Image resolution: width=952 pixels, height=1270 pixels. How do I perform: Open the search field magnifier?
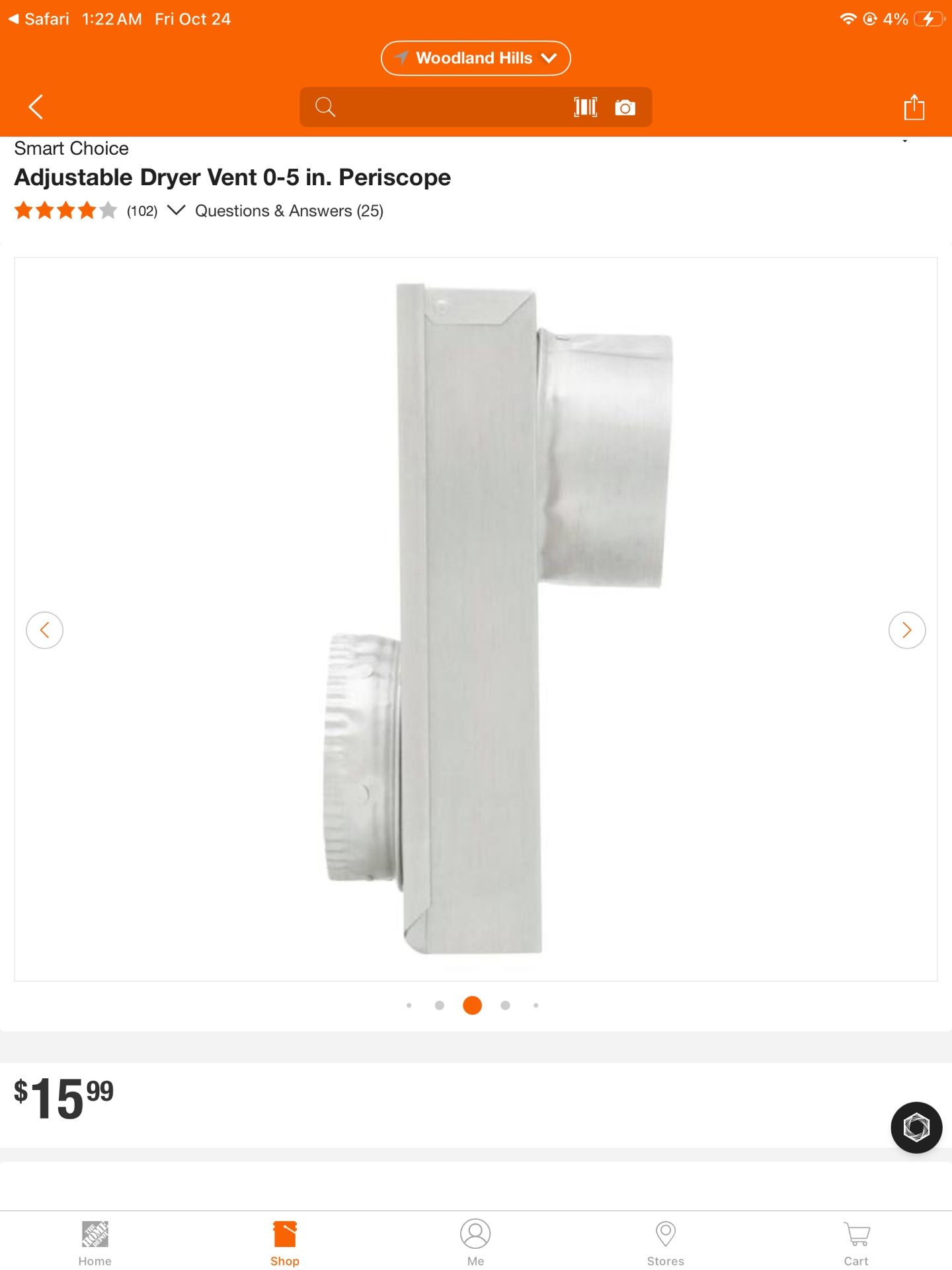click(x=325, y=106)
